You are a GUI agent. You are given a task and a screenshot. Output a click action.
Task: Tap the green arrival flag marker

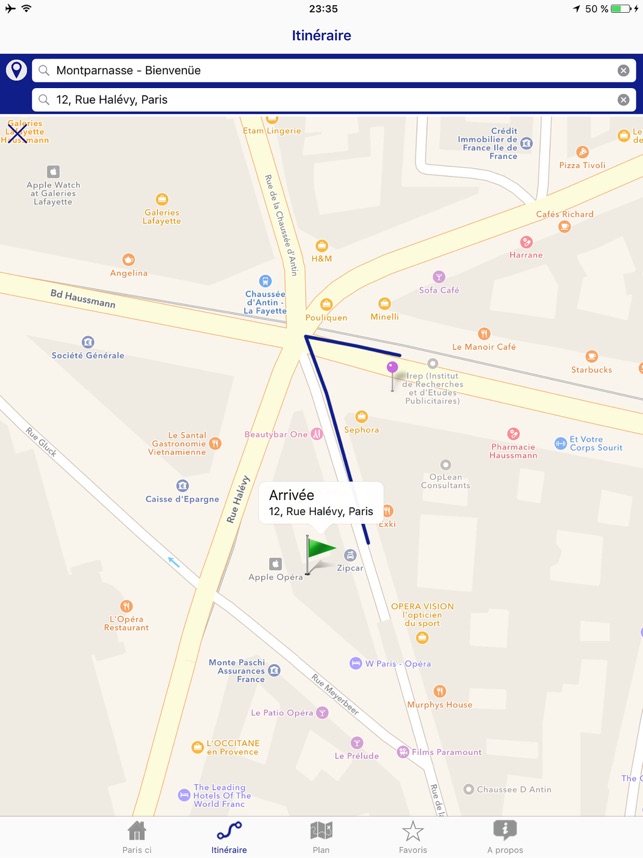coord(319,551)
